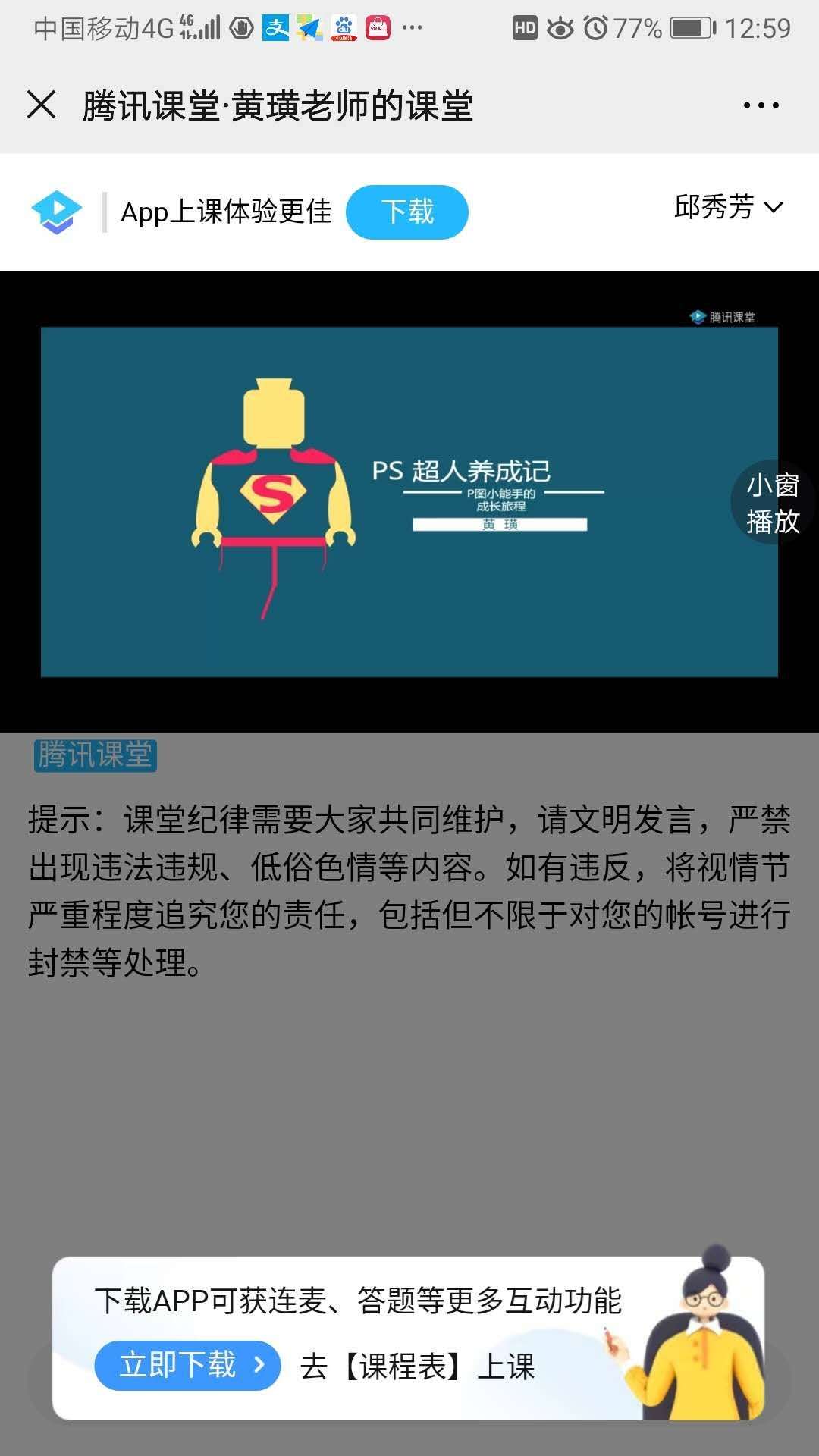Close the Tencent Classroom webpage
Screen dimensions: 819x1456
(42, 105)
